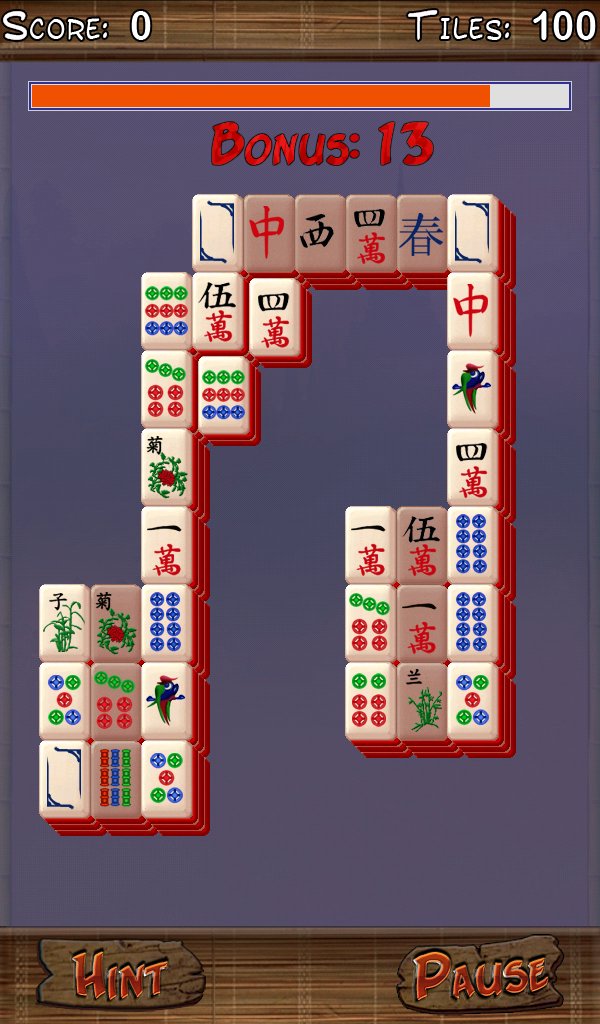Tap the Hint button
This screenshot has width=600, height=1024.
pyautogui.click(x=118, y=975)
